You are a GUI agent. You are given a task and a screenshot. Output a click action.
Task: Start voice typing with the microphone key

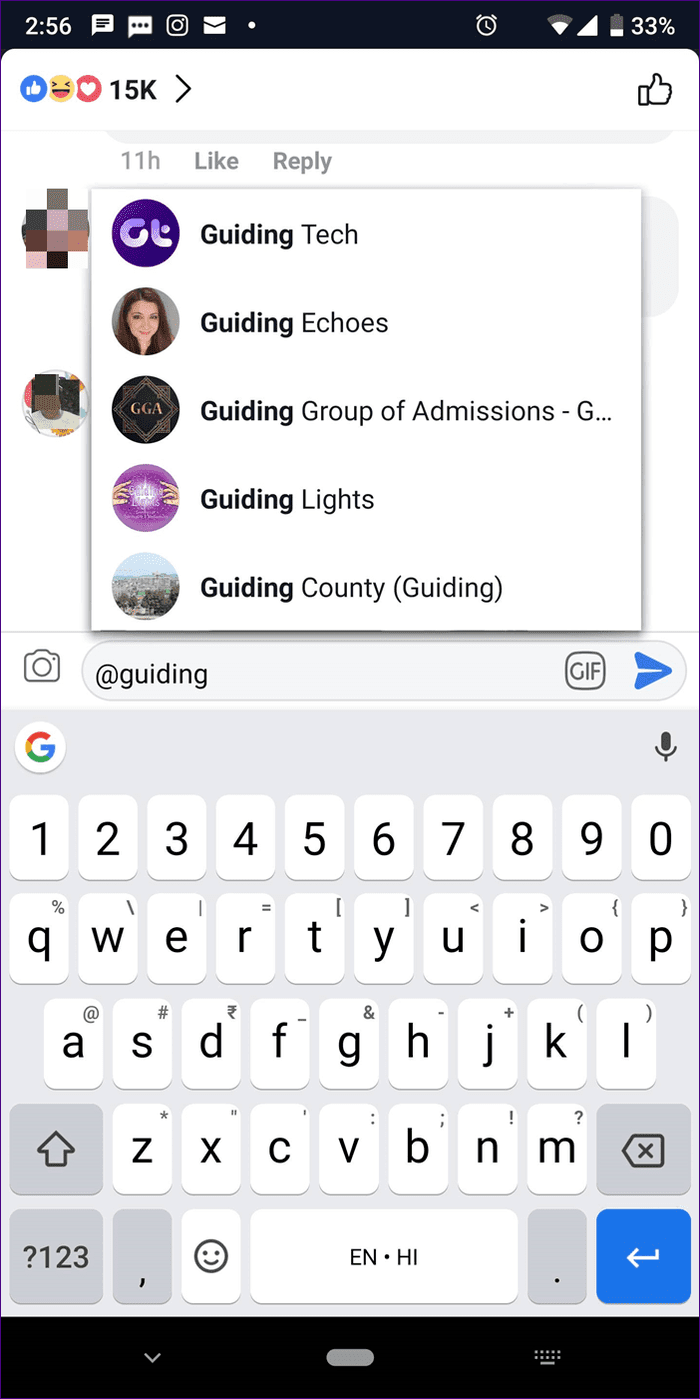pyautogui.click(x=665, y=746)
